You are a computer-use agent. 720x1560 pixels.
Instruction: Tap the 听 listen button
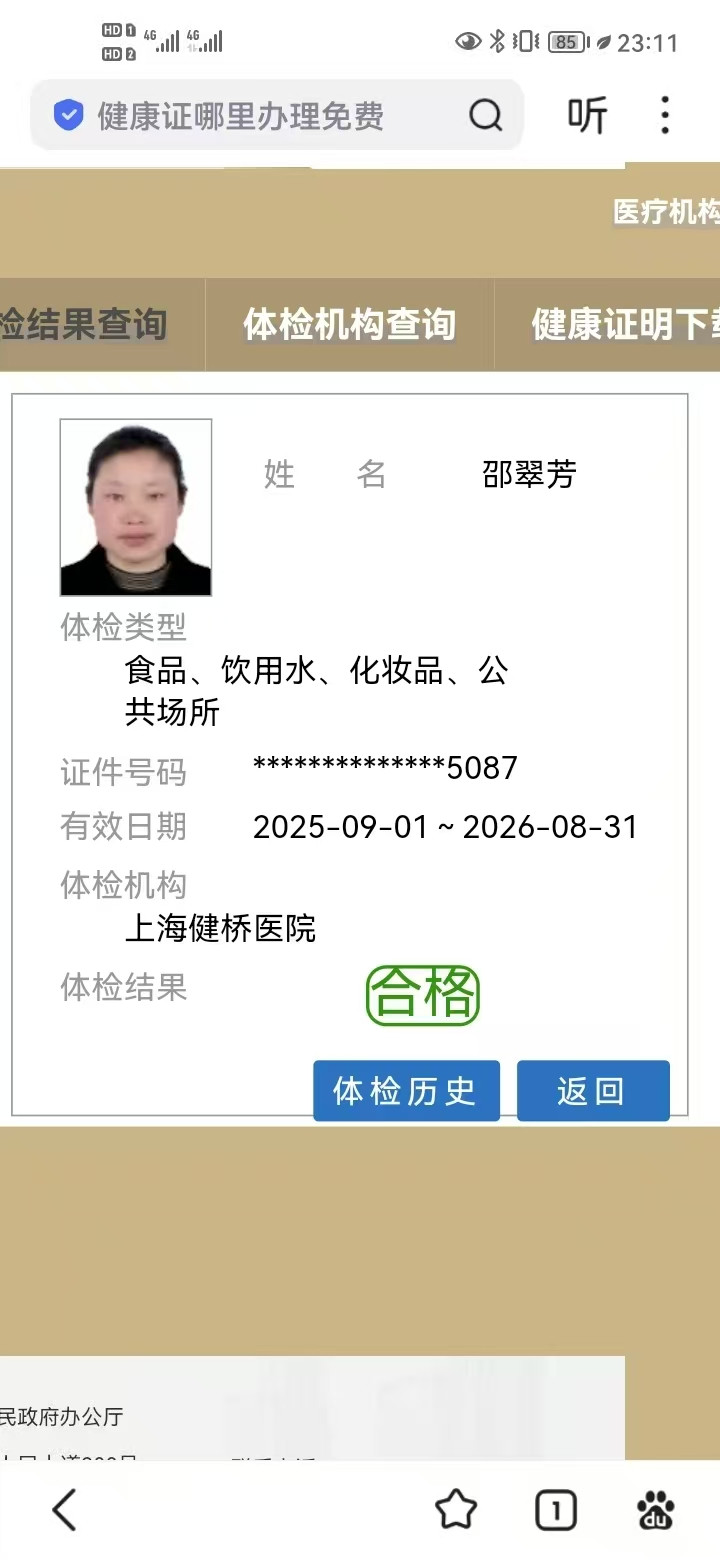coord(587,116)
